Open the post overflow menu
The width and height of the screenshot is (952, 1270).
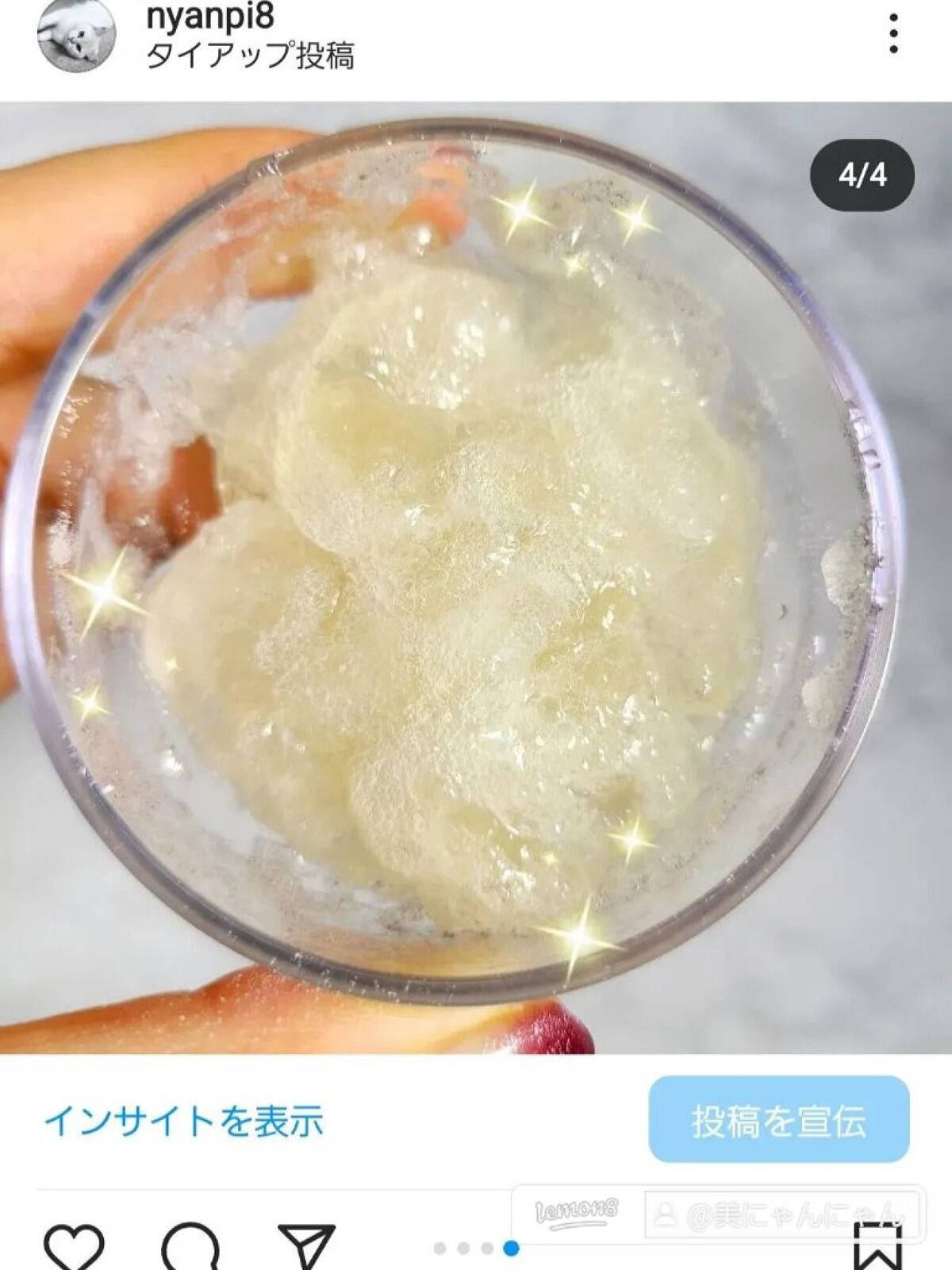[x=894, y=34]
